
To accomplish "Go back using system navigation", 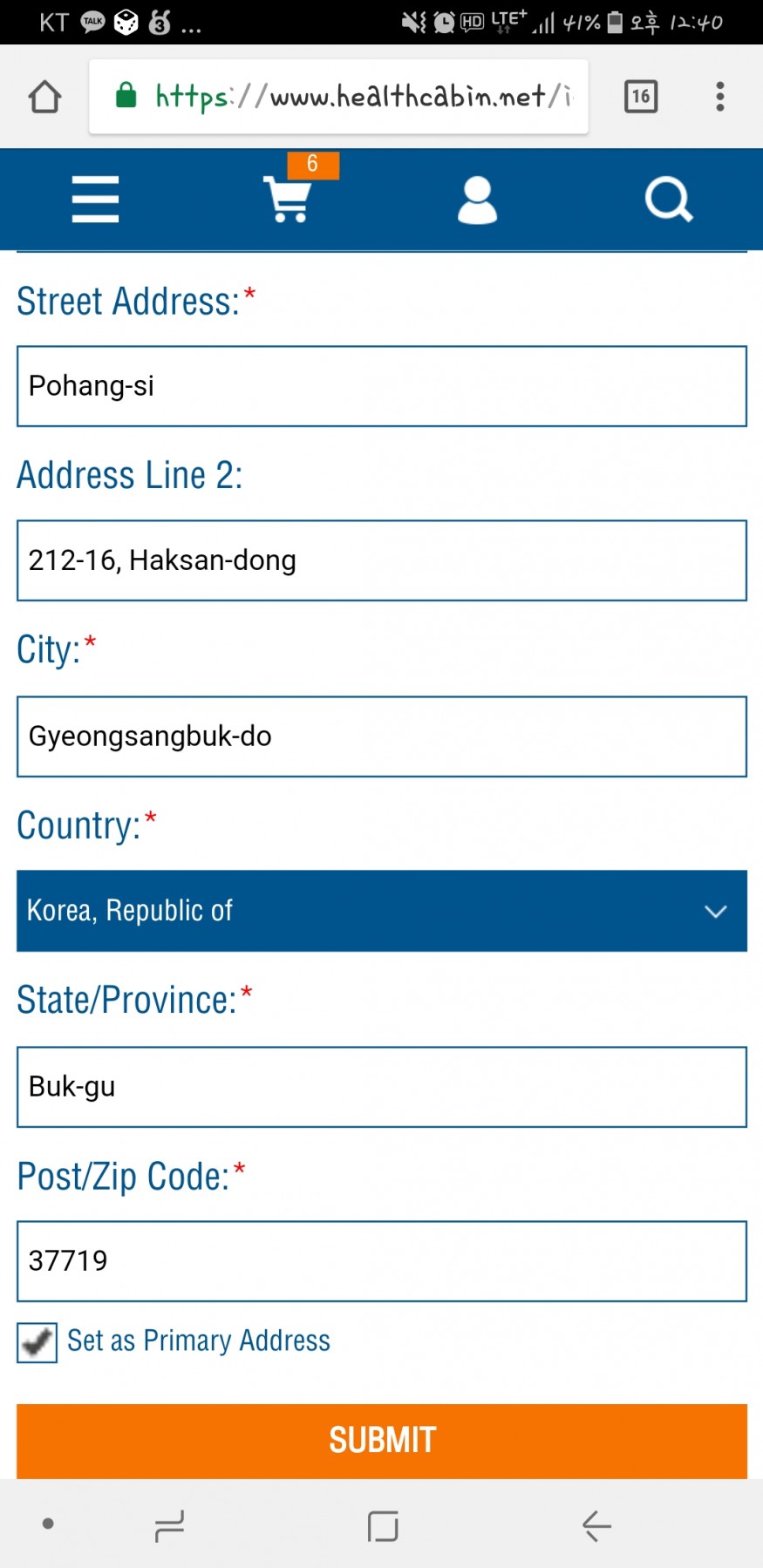I will (596, 1525).
